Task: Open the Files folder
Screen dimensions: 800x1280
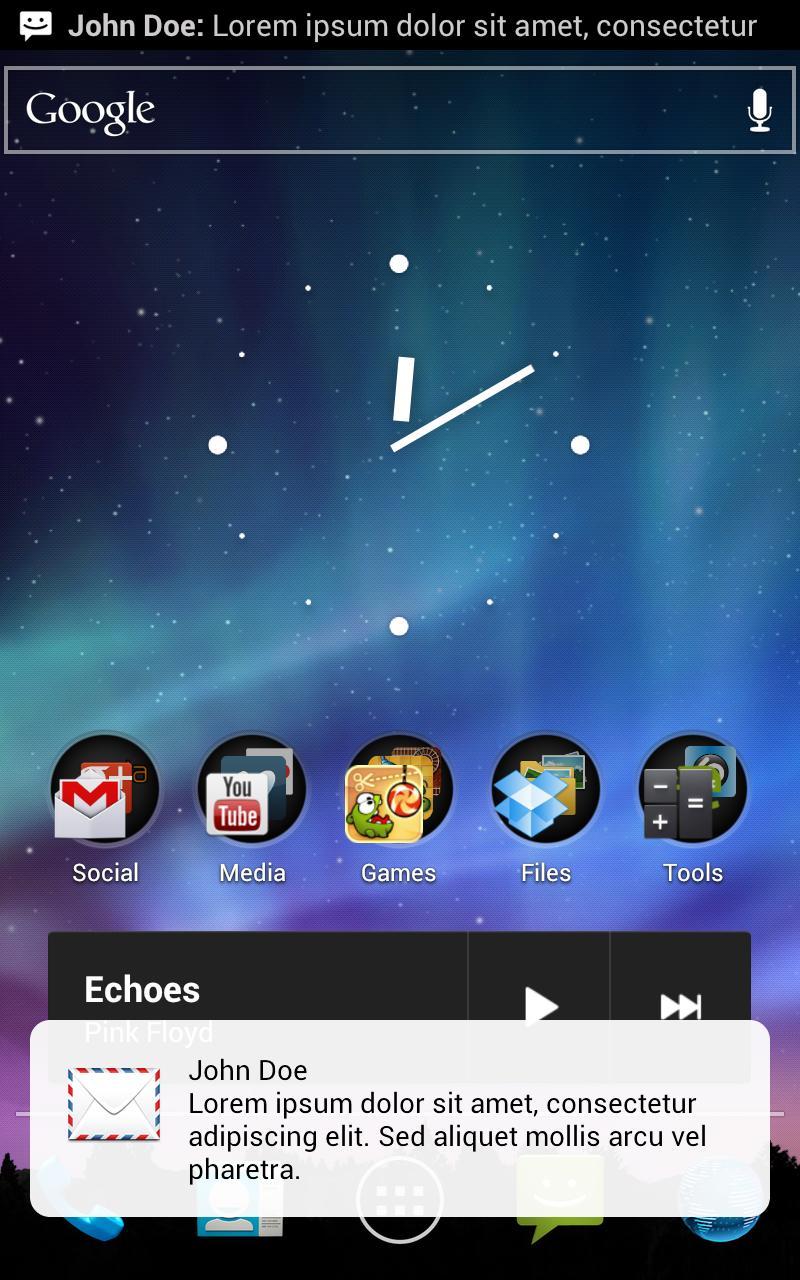Action: [x=546, y=790]
